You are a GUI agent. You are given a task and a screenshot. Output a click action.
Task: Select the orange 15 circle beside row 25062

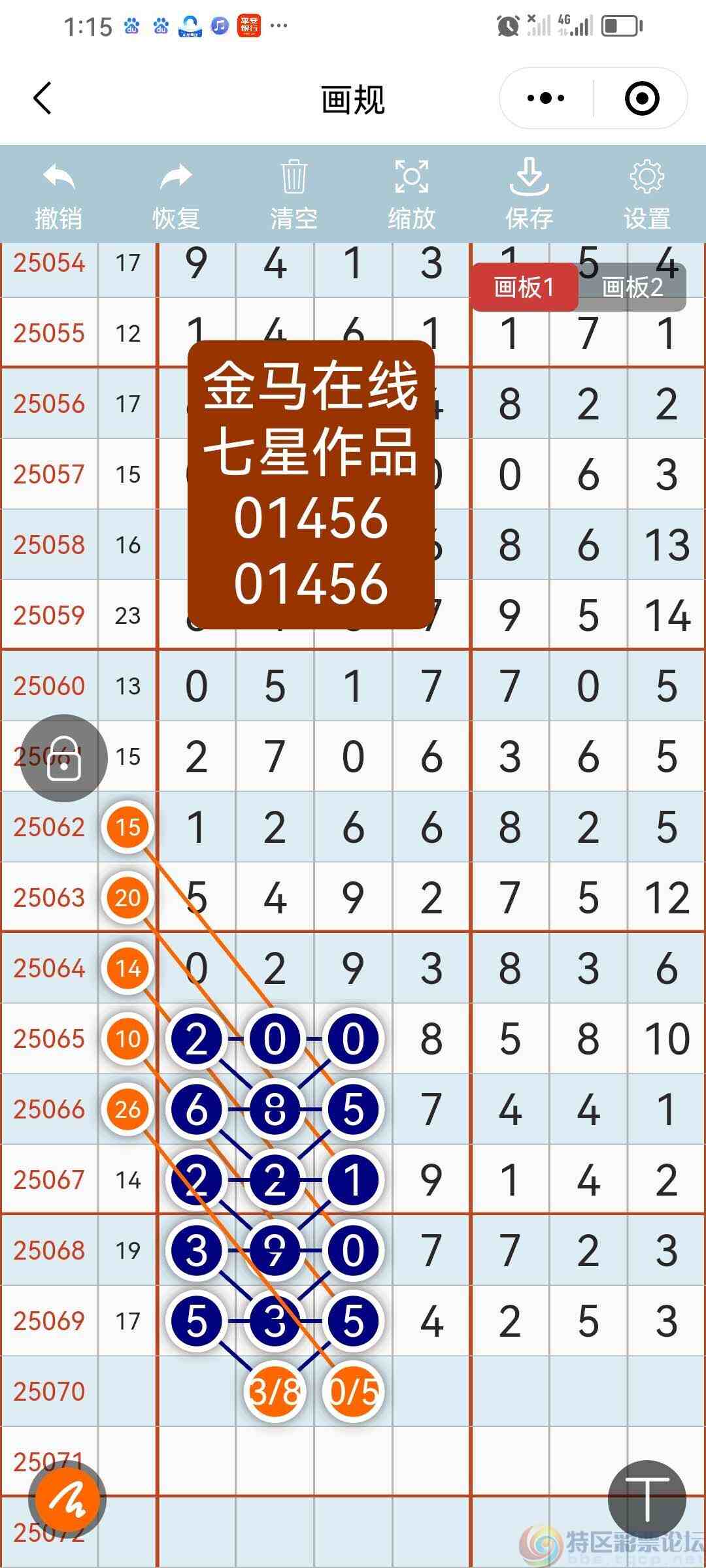(128, 828)
